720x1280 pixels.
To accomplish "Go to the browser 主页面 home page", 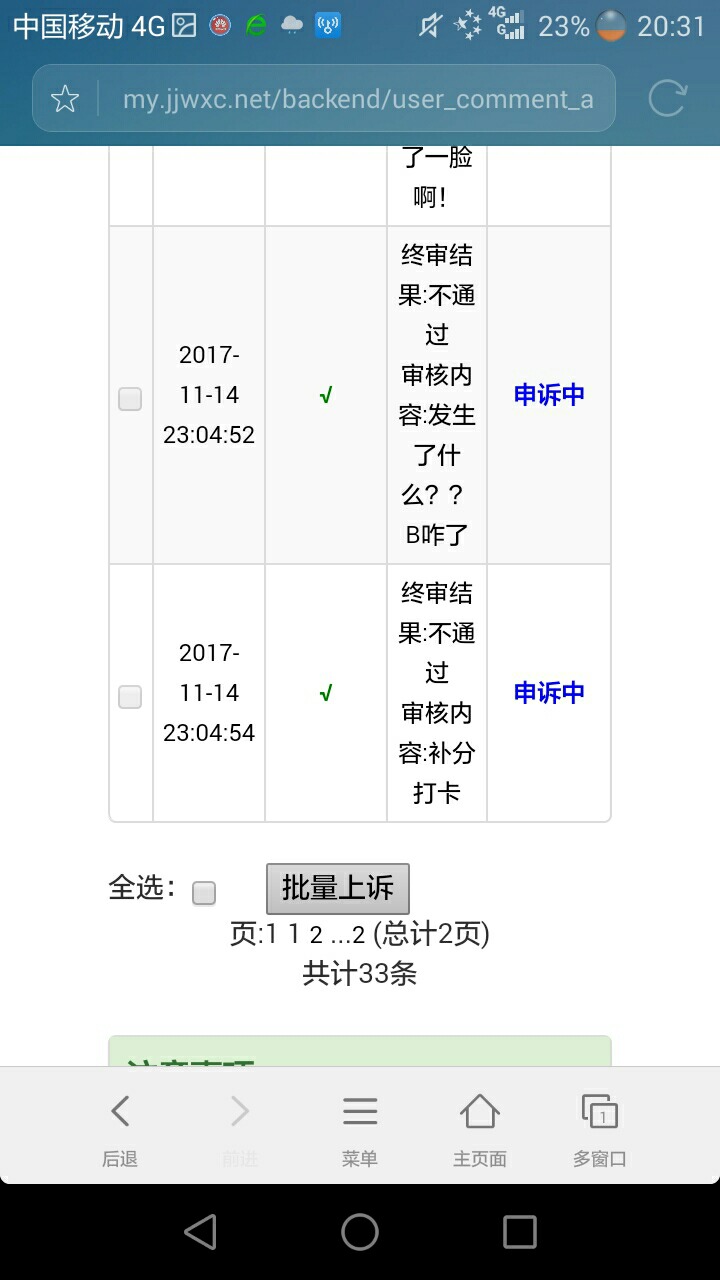I will 480,1130.
